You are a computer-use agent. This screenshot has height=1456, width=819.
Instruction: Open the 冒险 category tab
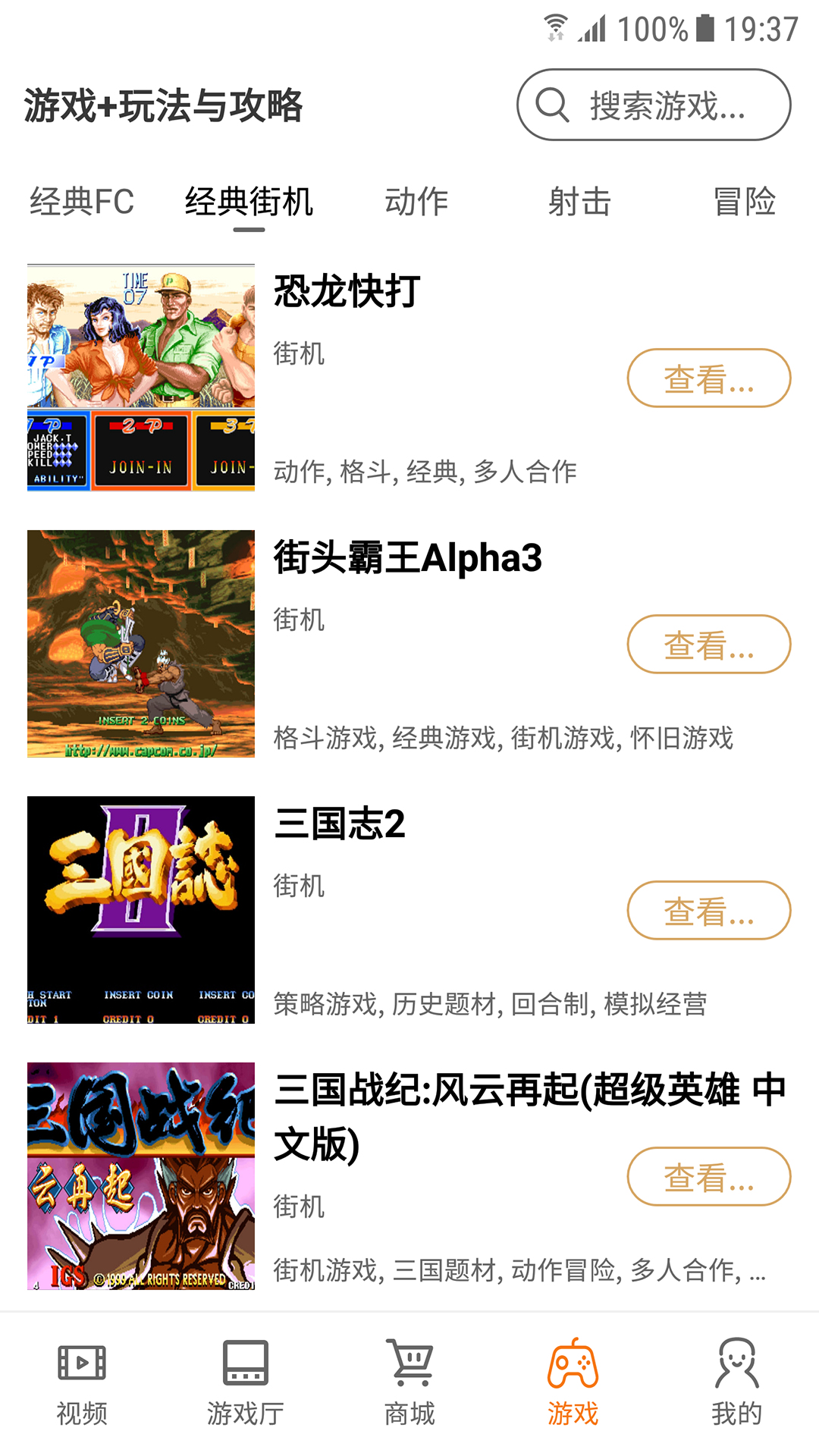click(745, 201)
